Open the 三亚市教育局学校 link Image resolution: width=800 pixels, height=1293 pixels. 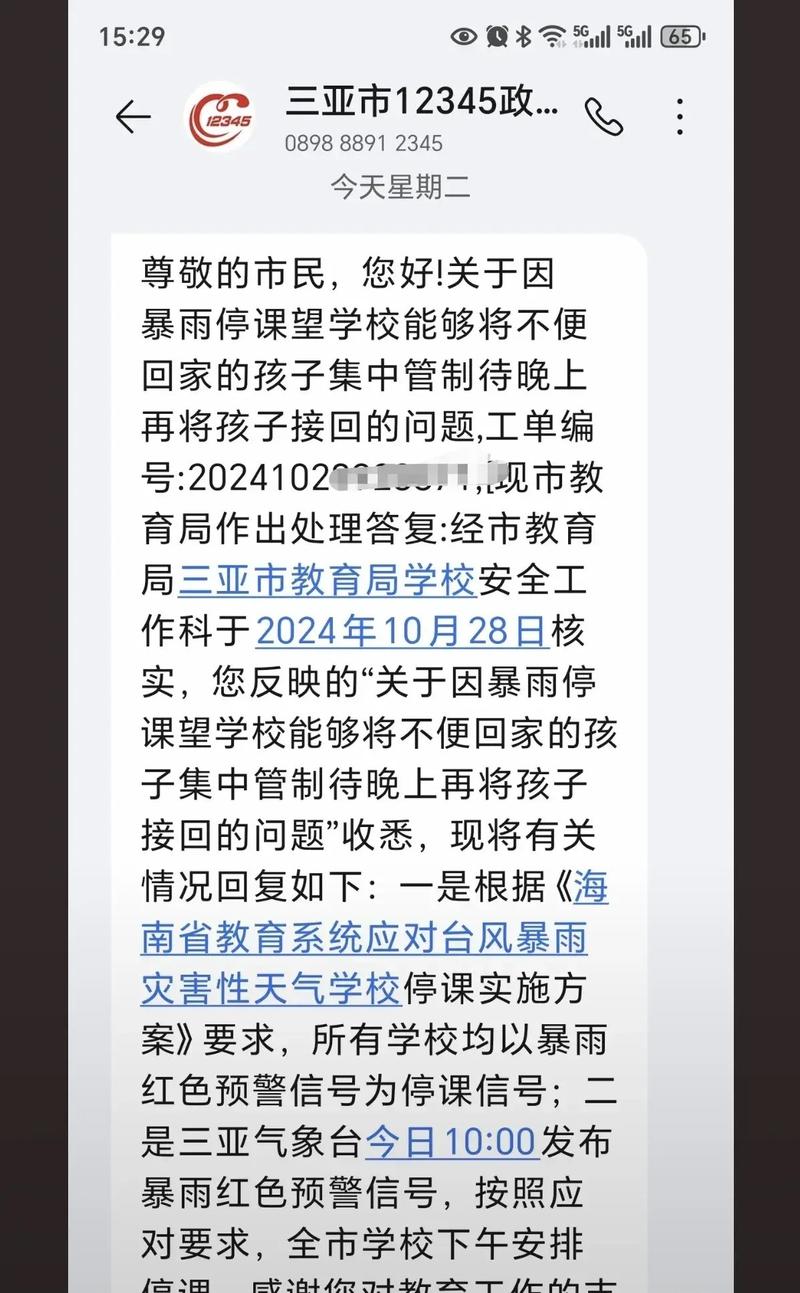point(326,580)
